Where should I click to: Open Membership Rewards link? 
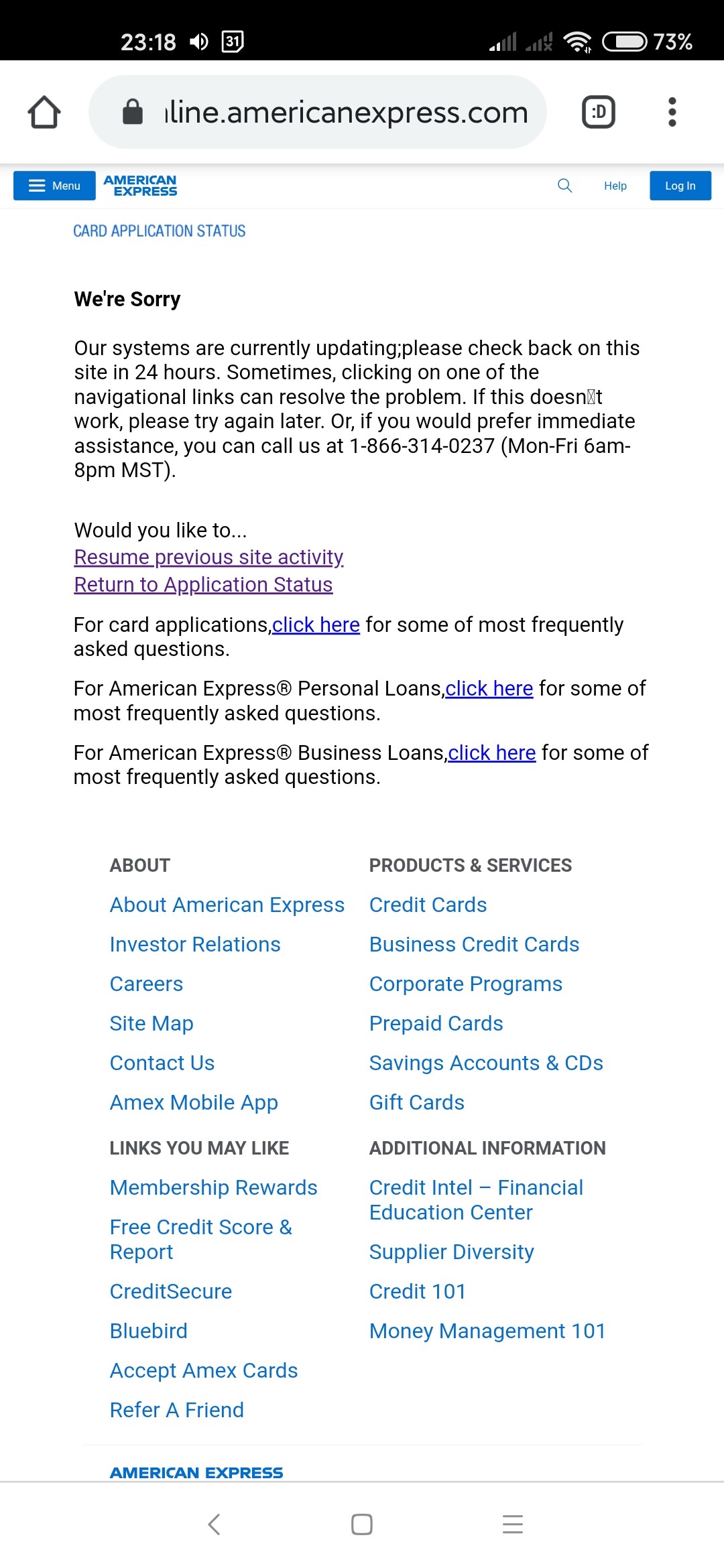coord(213,1187)
